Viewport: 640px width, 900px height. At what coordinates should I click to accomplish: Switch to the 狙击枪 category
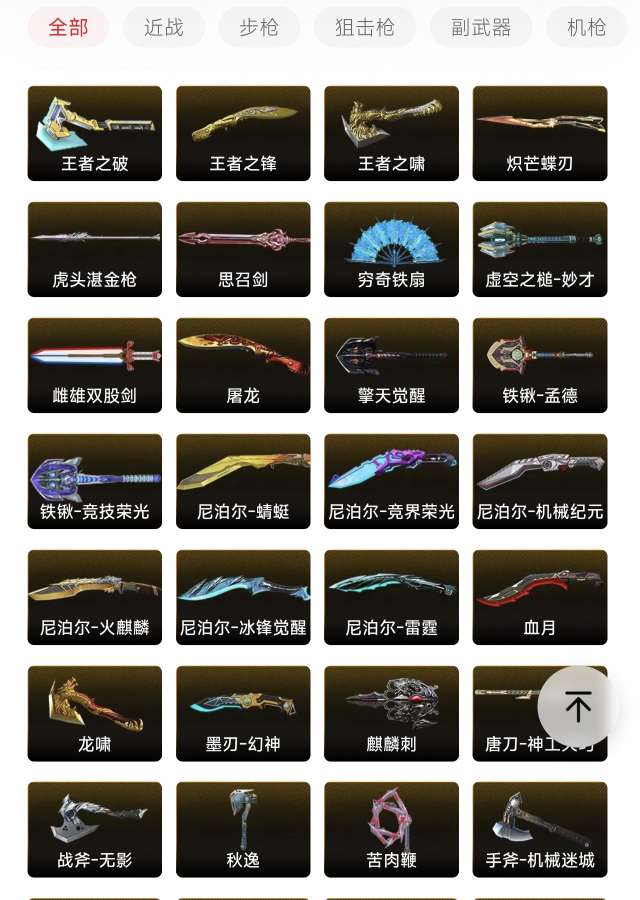tap(364, 27)
